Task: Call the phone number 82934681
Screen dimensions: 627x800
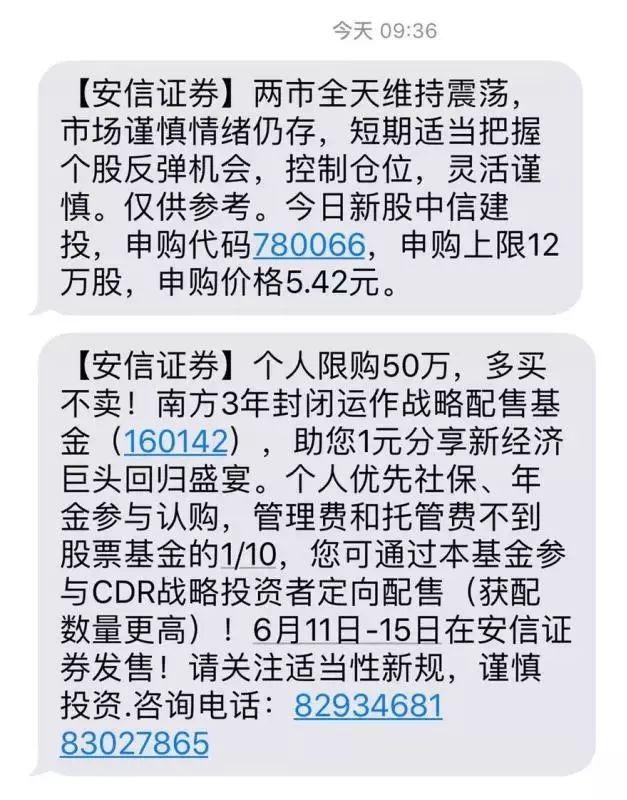Action: [368, 706]
